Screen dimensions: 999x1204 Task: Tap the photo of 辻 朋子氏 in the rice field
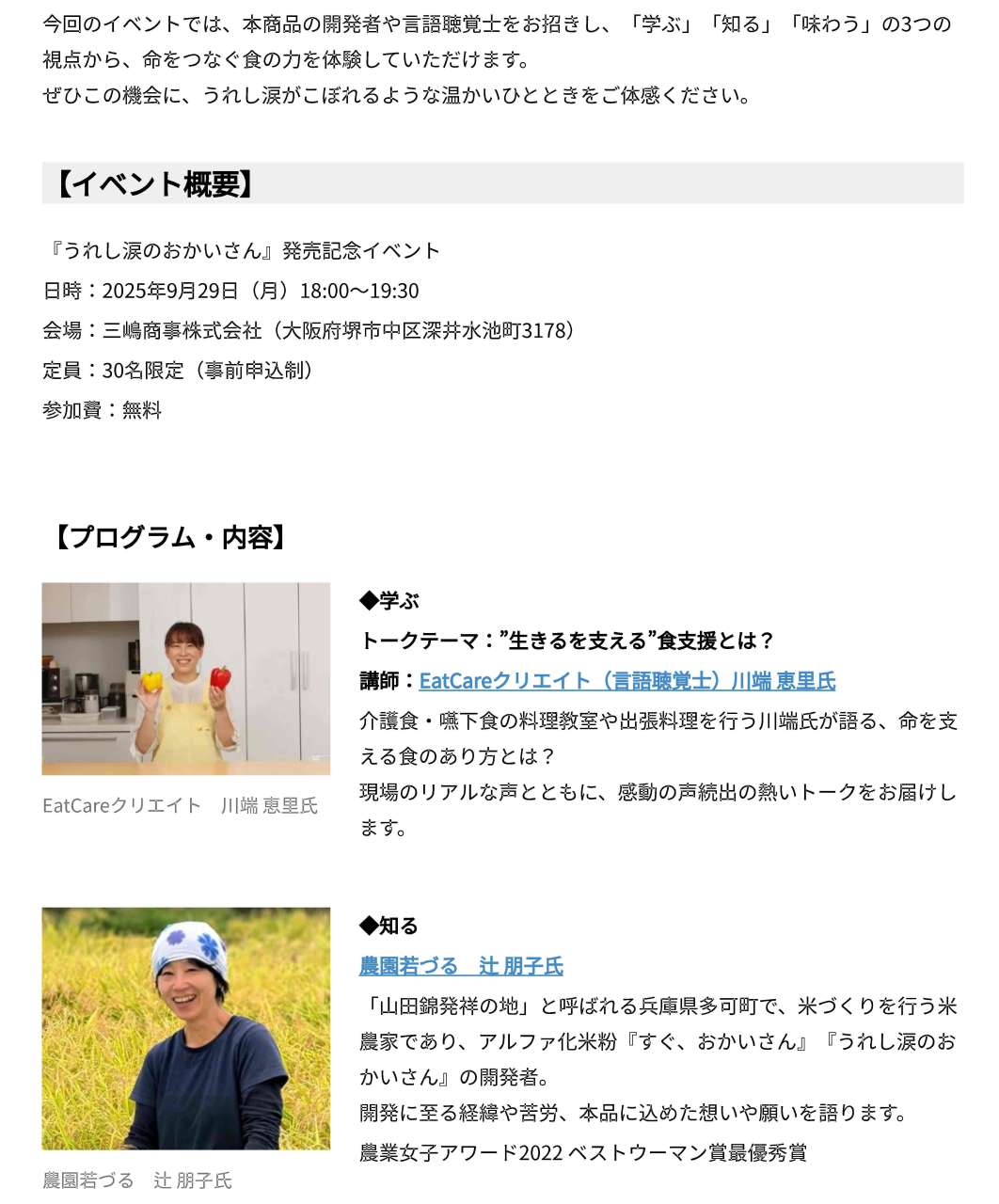tap(185, 1027)
